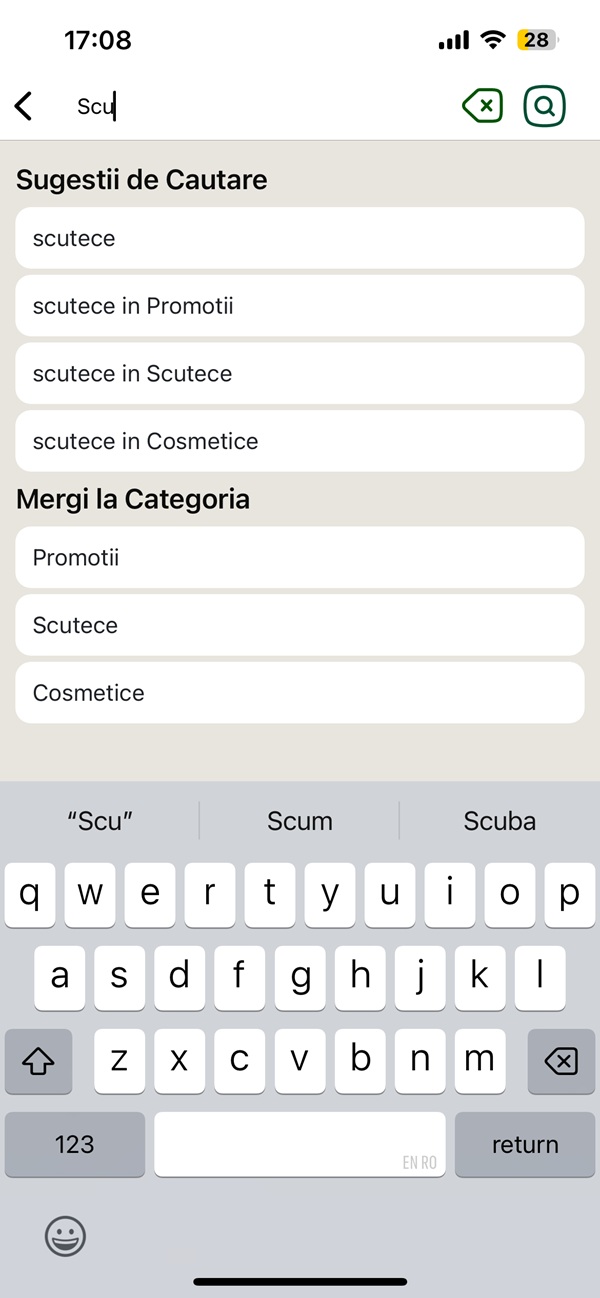Hit the keyboard backspace key
Screen dimensions: 600x1298
561,1061
